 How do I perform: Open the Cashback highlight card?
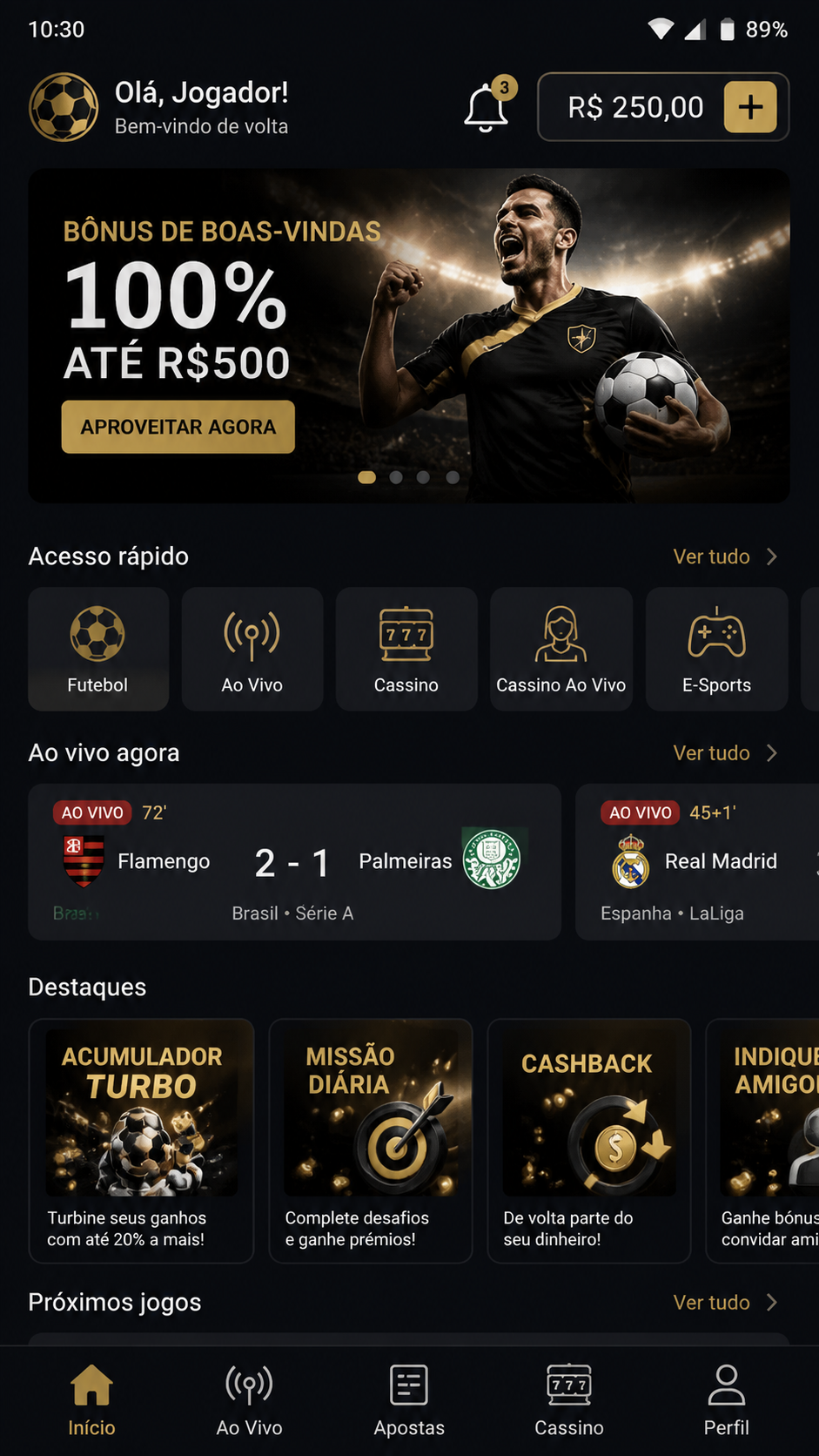pyautogui.click(x=589, y=1141)
